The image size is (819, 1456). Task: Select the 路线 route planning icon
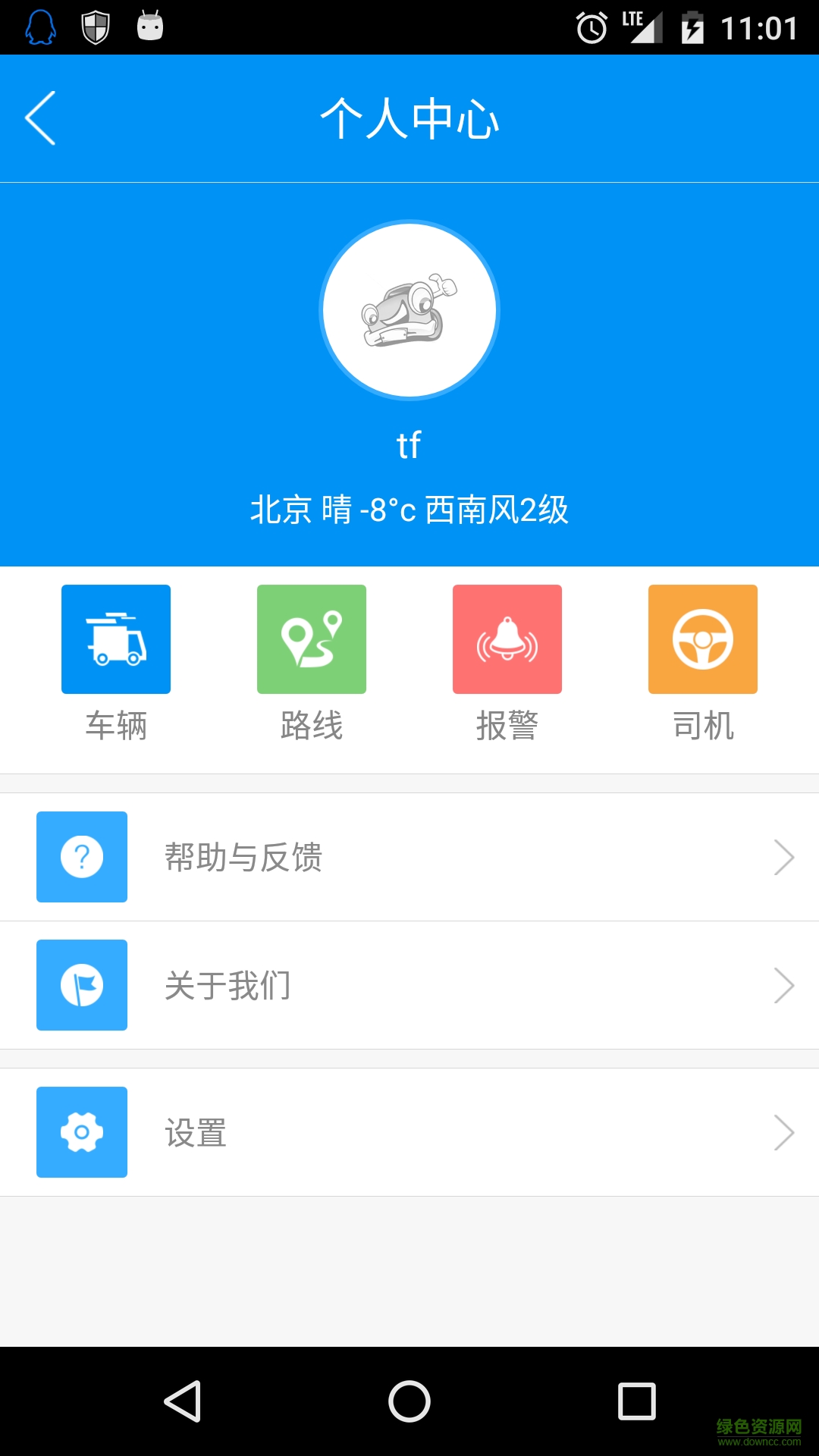[x=311, y=639]
